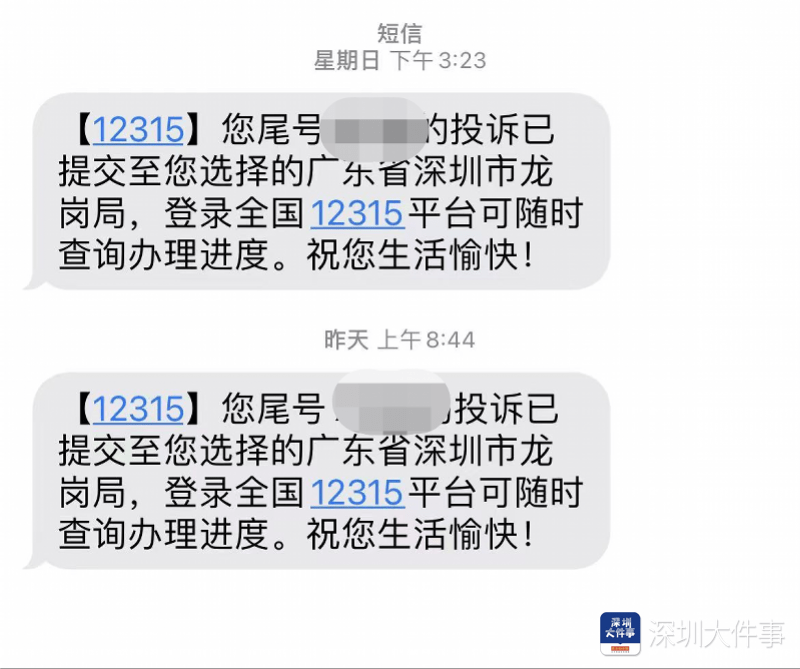Viewport: 800px width, 669px height.
Task: Tap the bracketed 12315 link in yesterday's 8:44 message
Action: [x=138, y=409]
